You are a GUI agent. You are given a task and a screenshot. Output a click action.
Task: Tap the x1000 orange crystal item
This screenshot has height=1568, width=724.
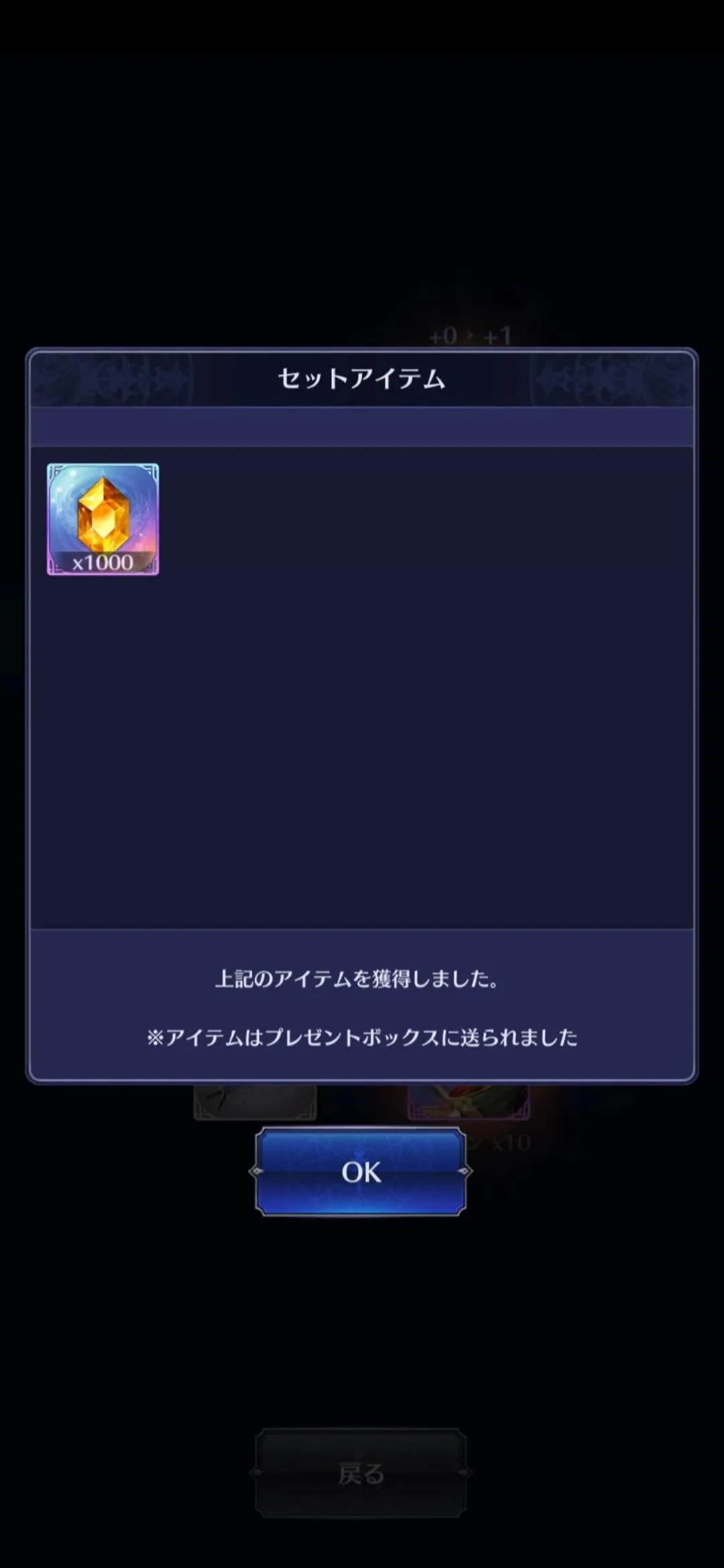[103, 519]
